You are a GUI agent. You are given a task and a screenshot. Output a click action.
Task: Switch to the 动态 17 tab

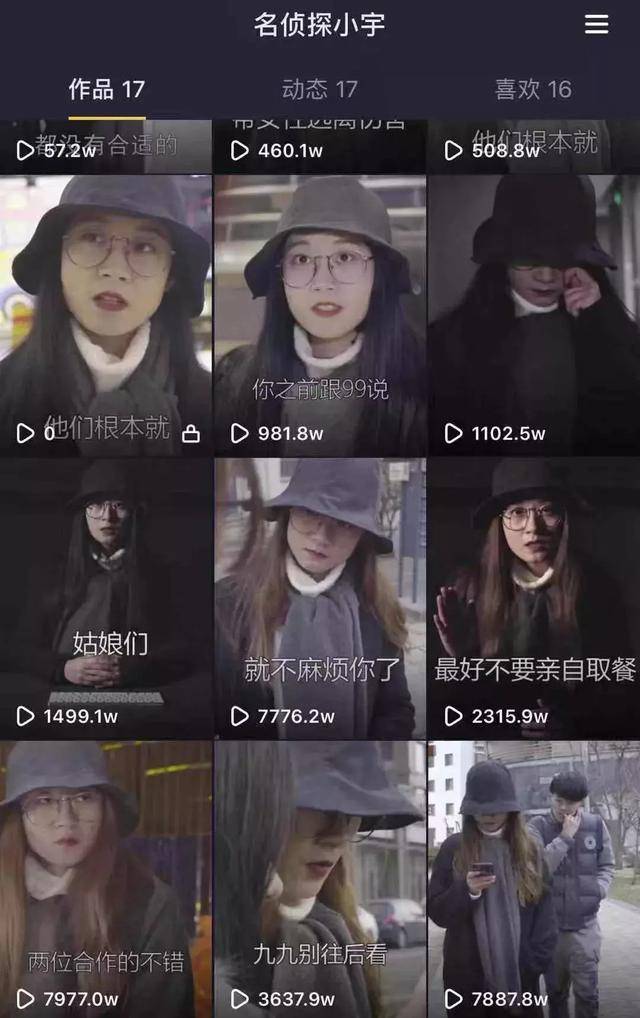319,89
